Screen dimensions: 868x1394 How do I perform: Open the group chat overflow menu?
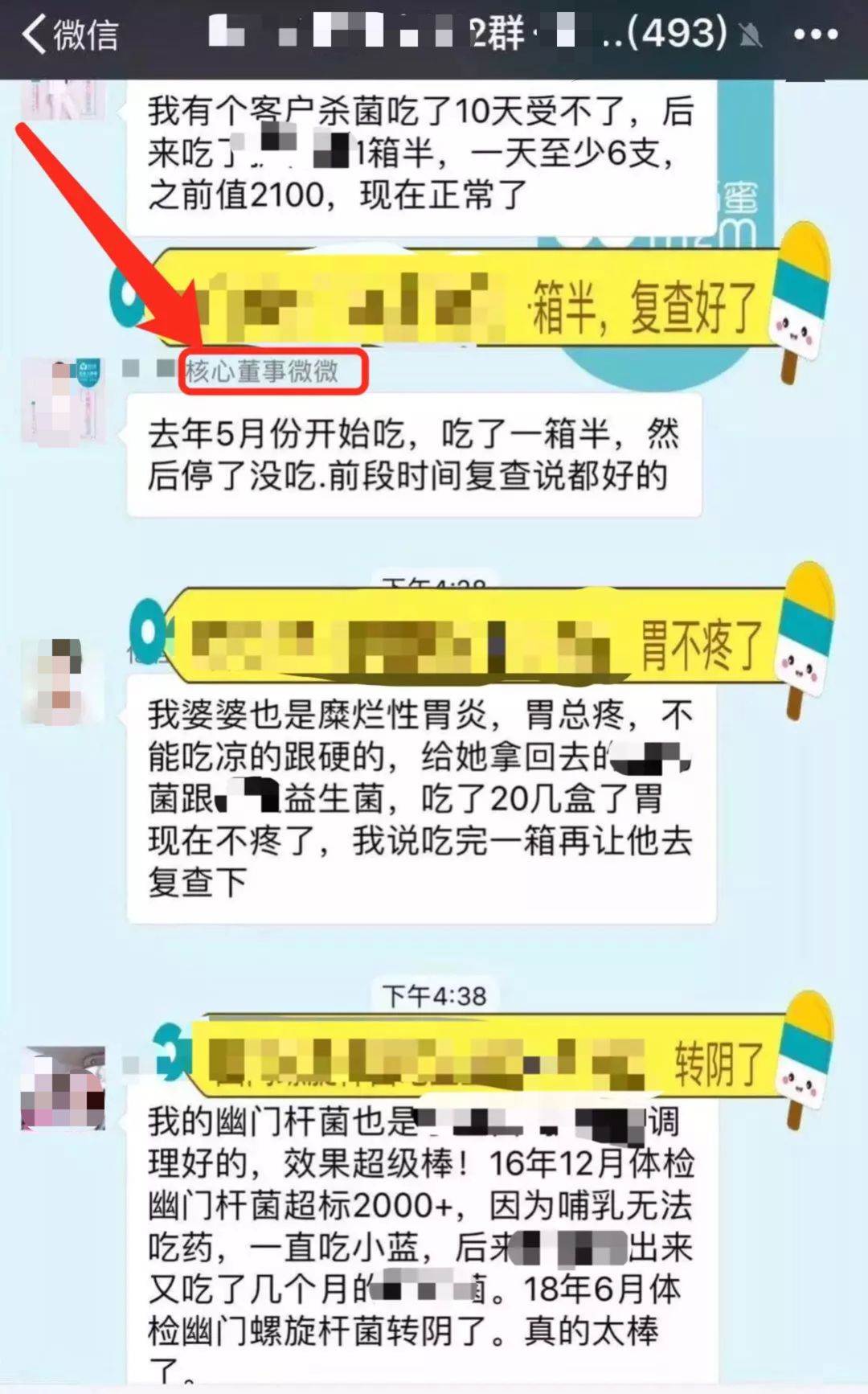click(816, 35)
